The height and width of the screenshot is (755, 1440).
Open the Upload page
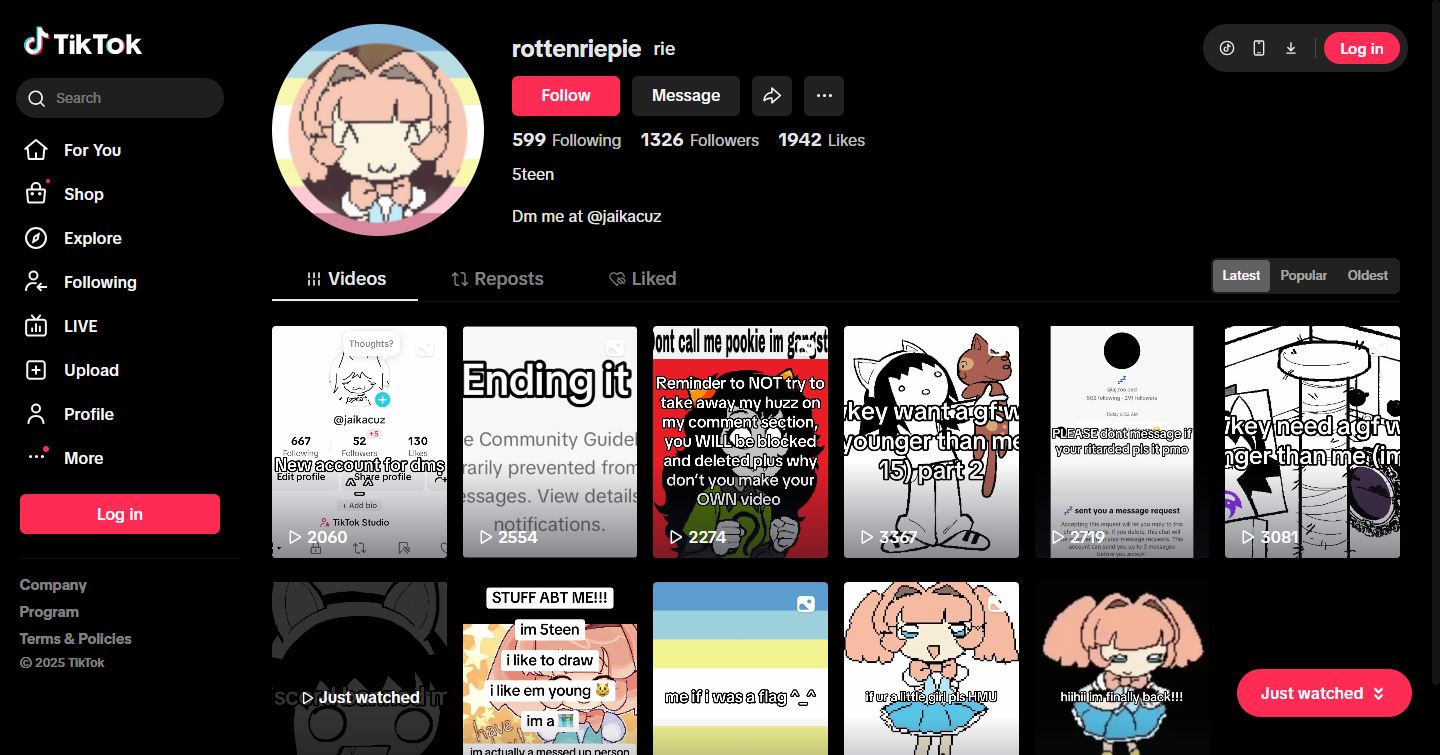(x=91, y=370)
